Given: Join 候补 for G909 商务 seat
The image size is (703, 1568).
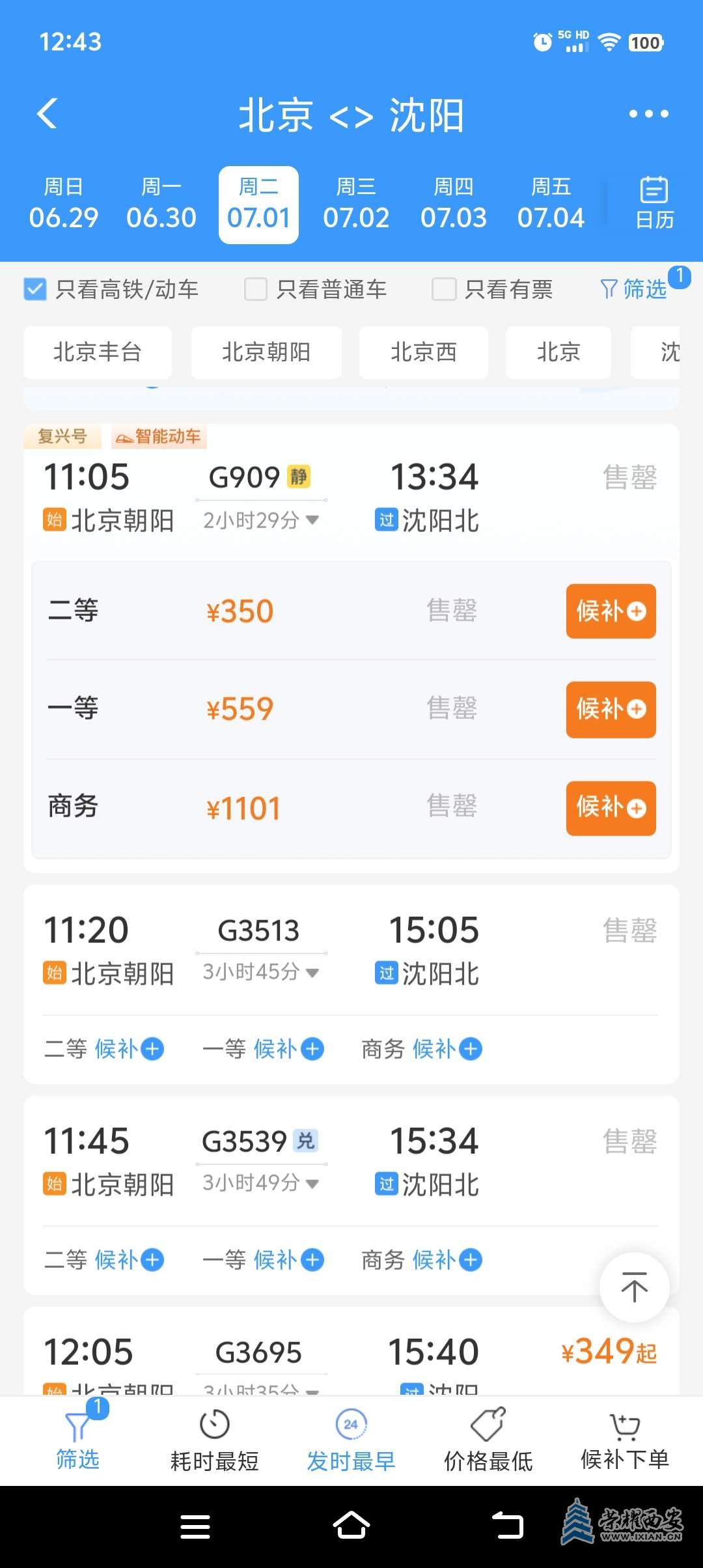Looking at the screenshot, I should point(611,808).
